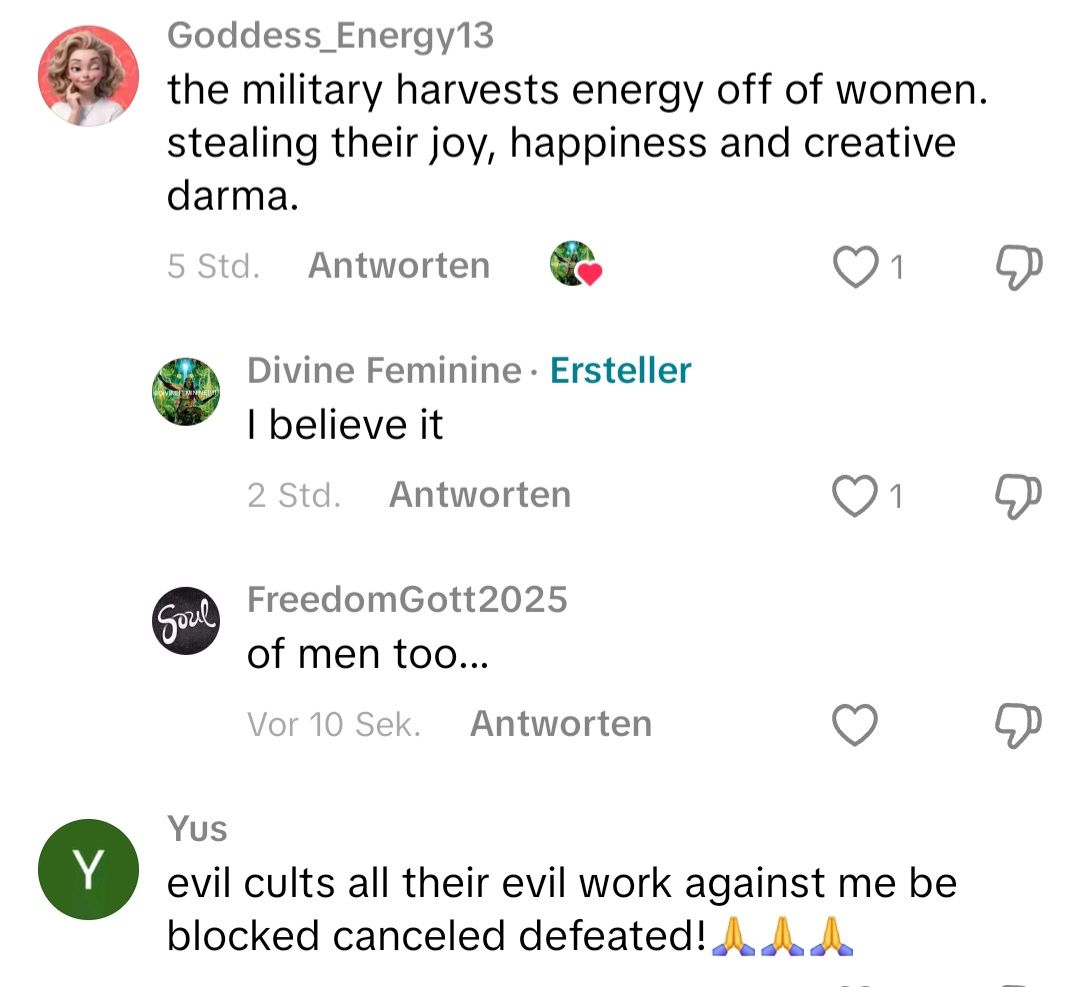1080x987 pixels.
Task: Open Goddess_Energy13's profile picture
Action: [88, 76]
